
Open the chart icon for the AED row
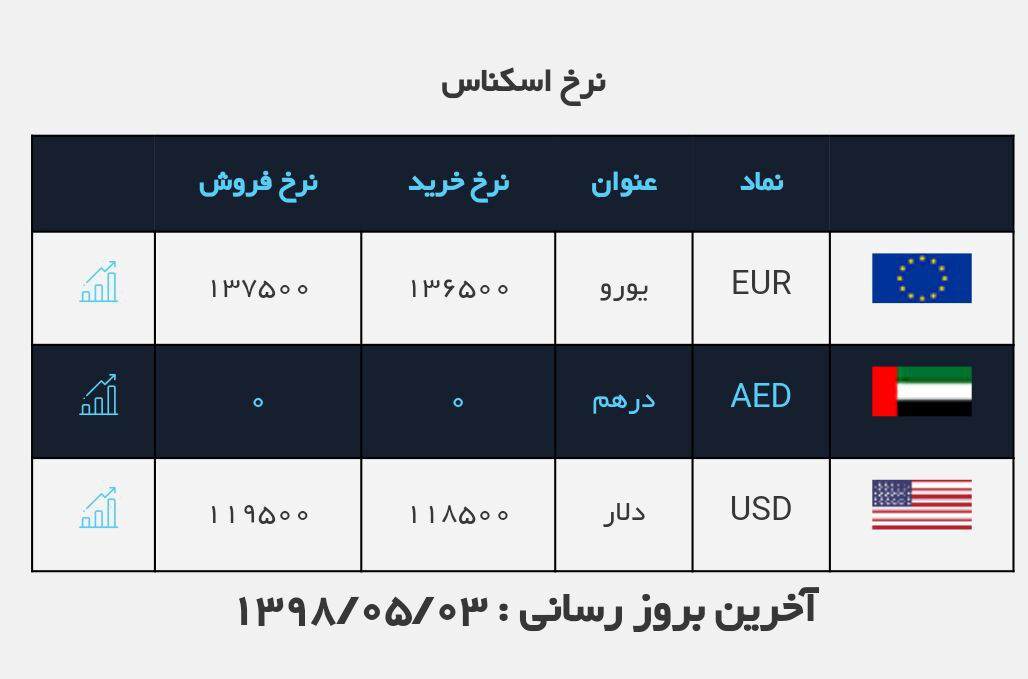click(98, 396)
